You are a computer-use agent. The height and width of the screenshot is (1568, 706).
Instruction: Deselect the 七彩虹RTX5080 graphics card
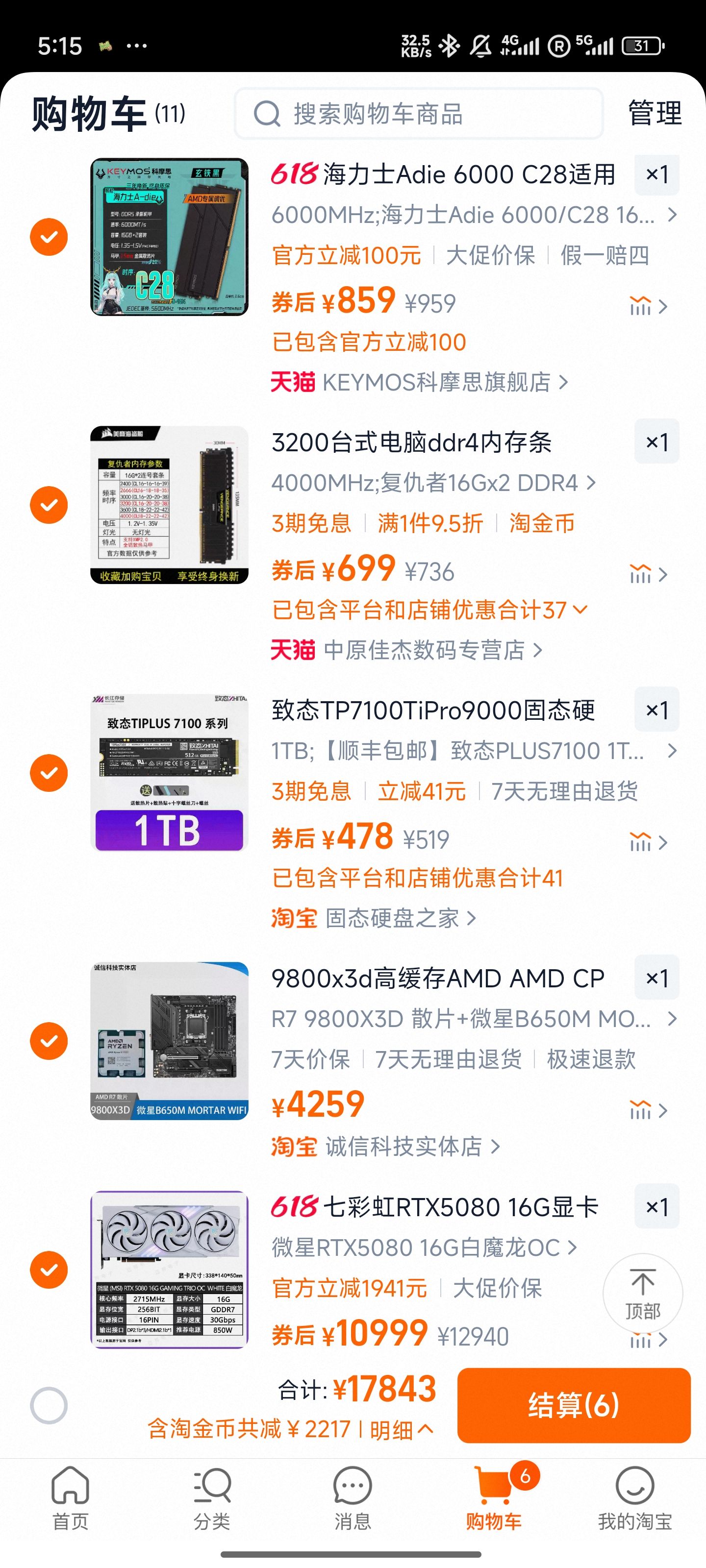click(x=49, y=1269)
